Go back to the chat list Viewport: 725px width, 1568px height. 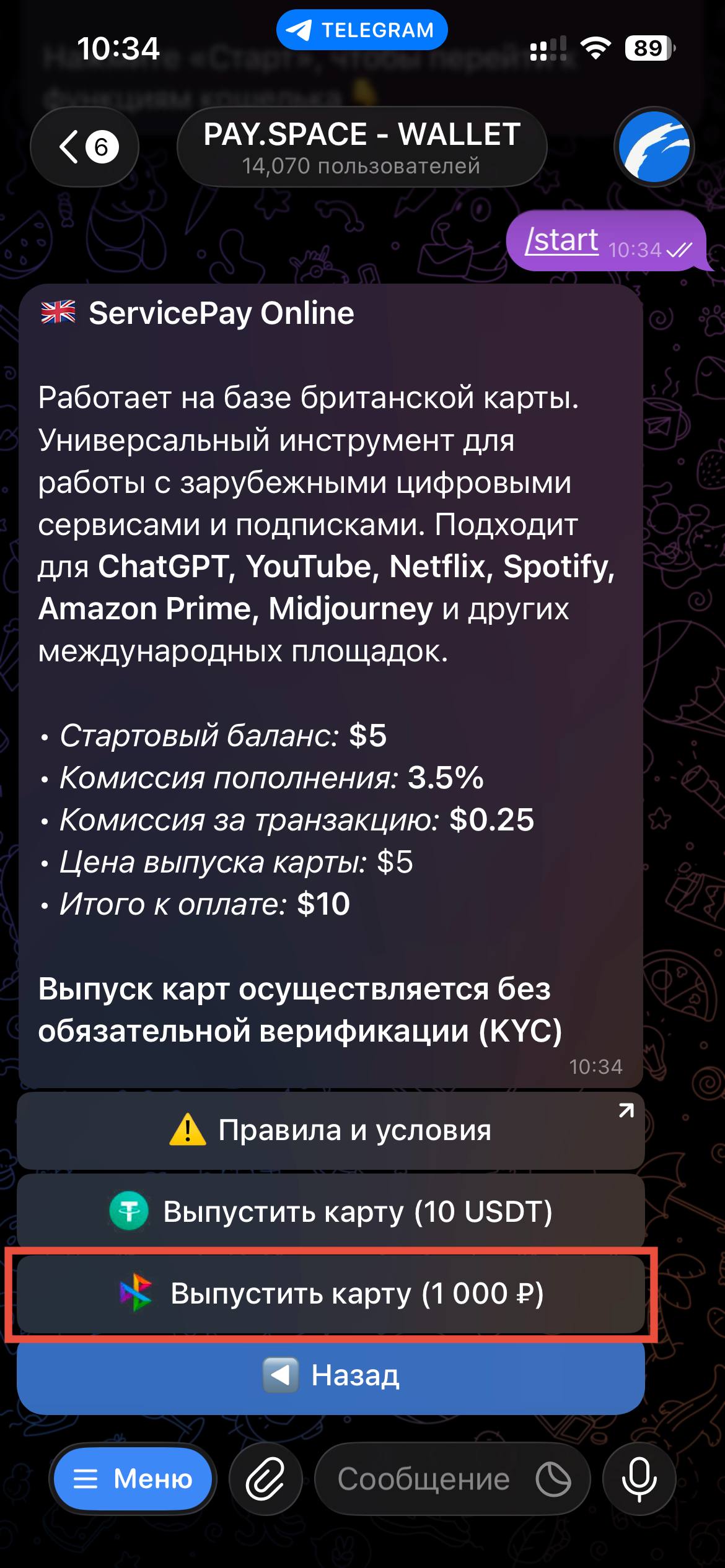84,147
